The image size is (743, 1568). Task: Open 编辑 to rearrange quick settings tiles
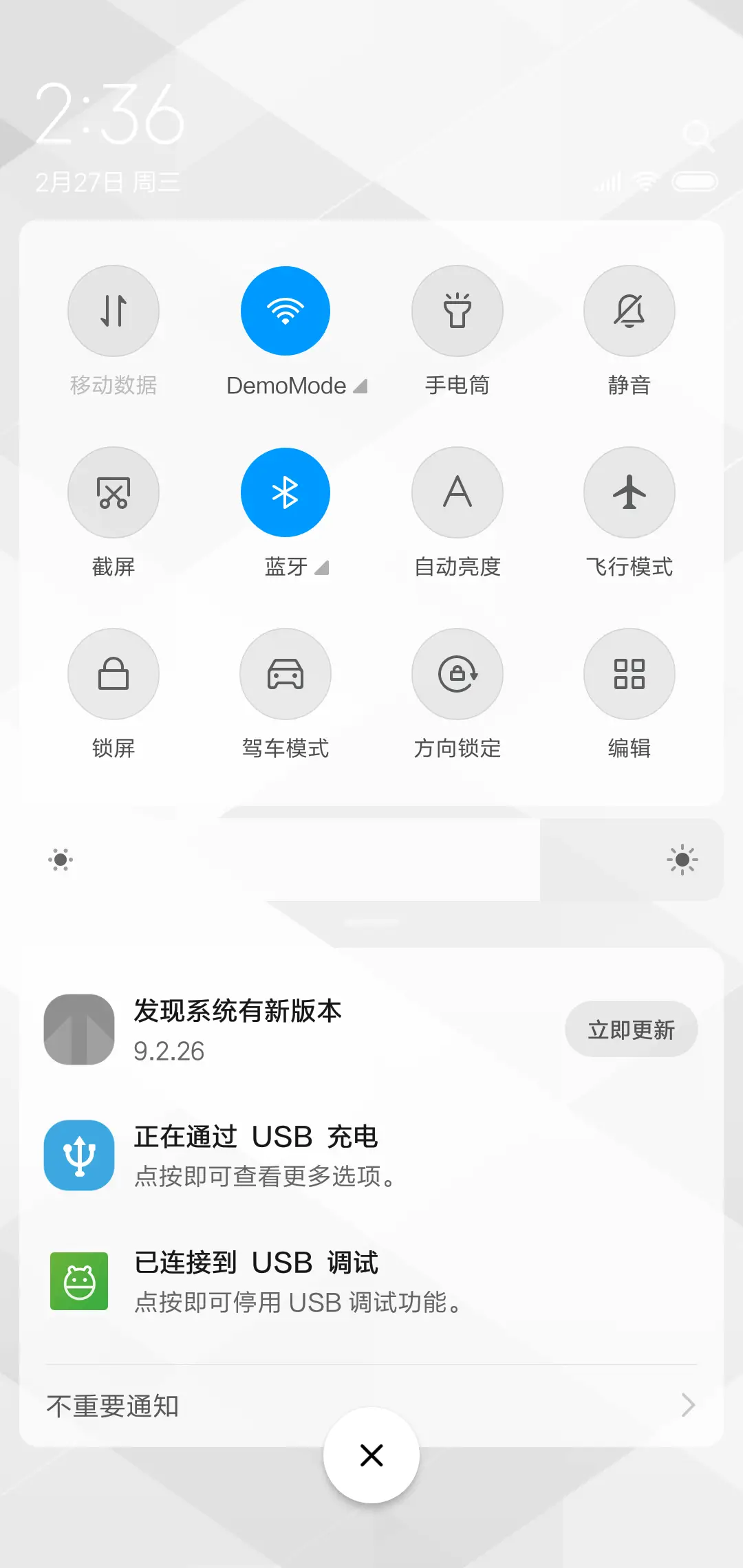[x=629, y=674]
